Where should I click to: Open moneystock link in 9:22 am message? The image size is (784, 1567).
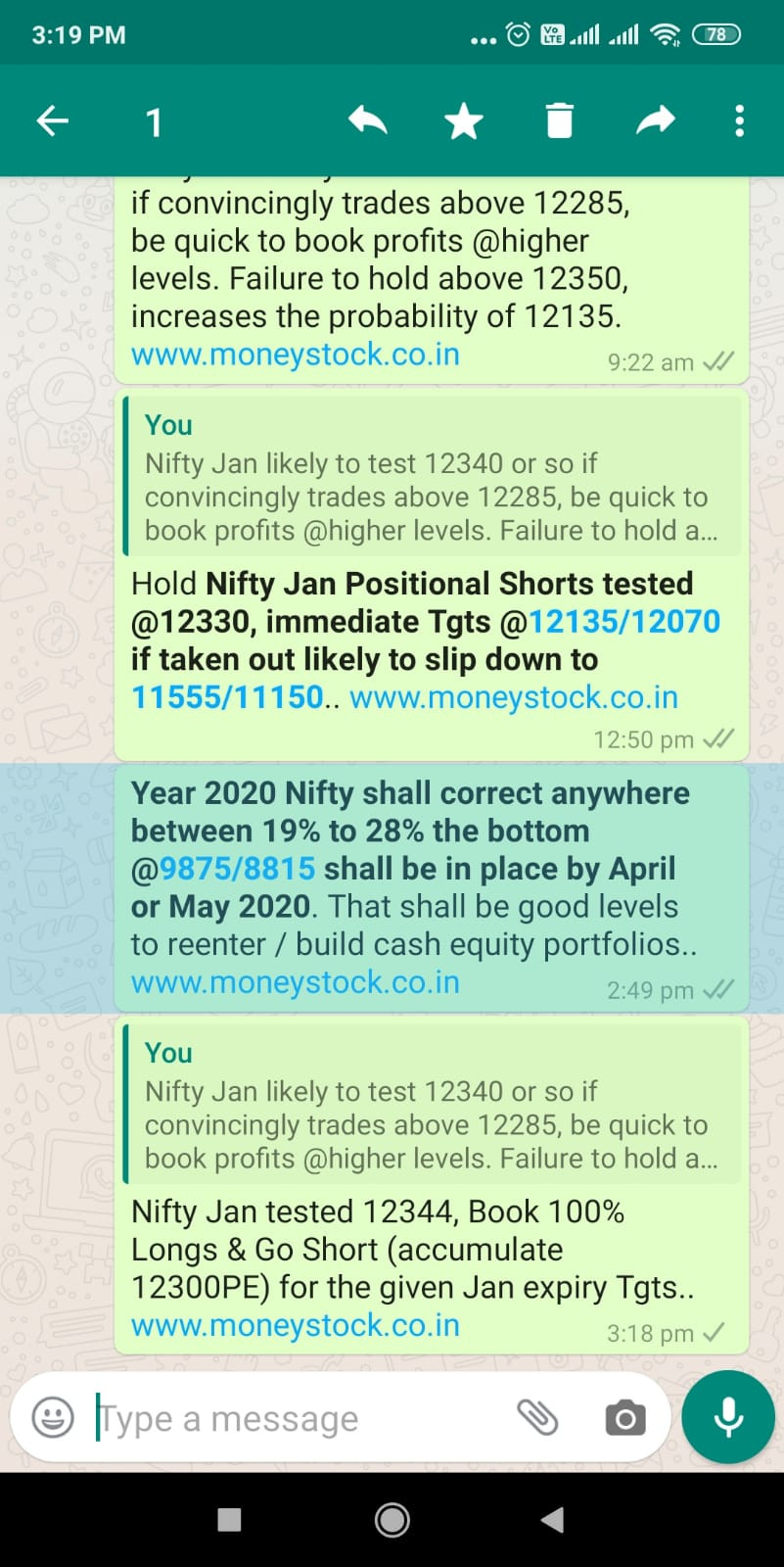[296, 355]
